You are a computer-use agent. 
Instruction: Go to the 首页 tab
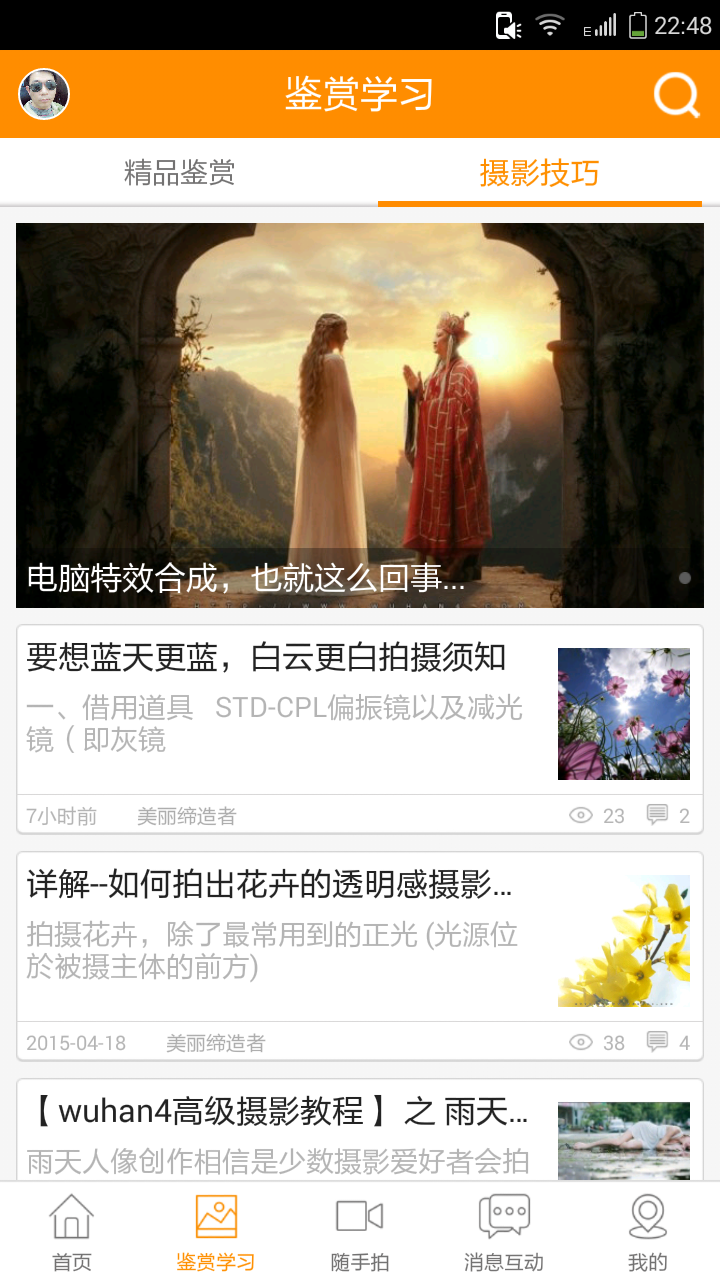coord(72,1232)
